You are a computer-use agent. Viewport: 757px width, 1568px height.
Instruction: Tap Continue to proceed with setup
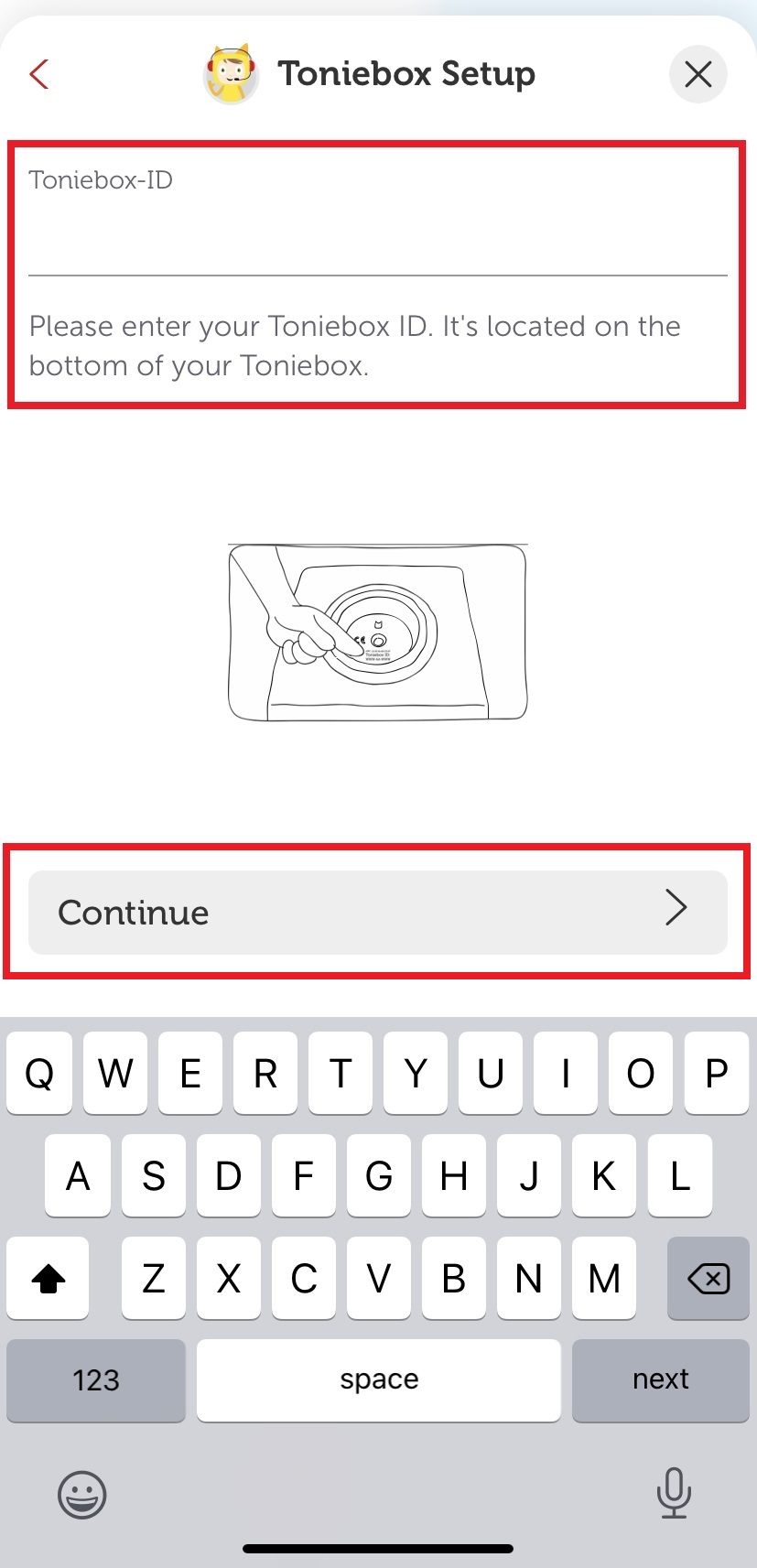pyautogui.click(x=377, y=912)
